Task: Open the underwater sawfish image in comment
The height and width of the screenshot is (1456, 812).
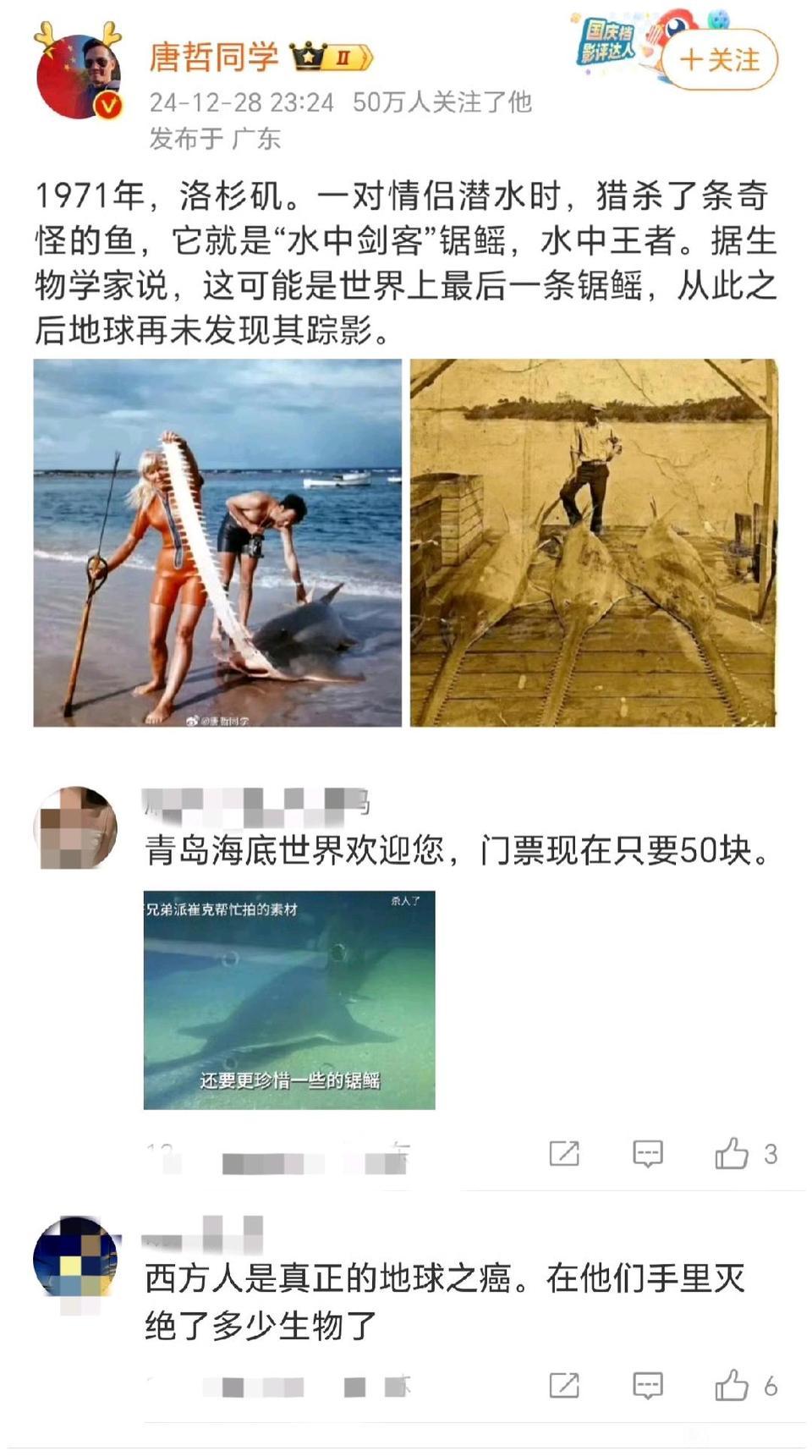Action: (289, 999)
